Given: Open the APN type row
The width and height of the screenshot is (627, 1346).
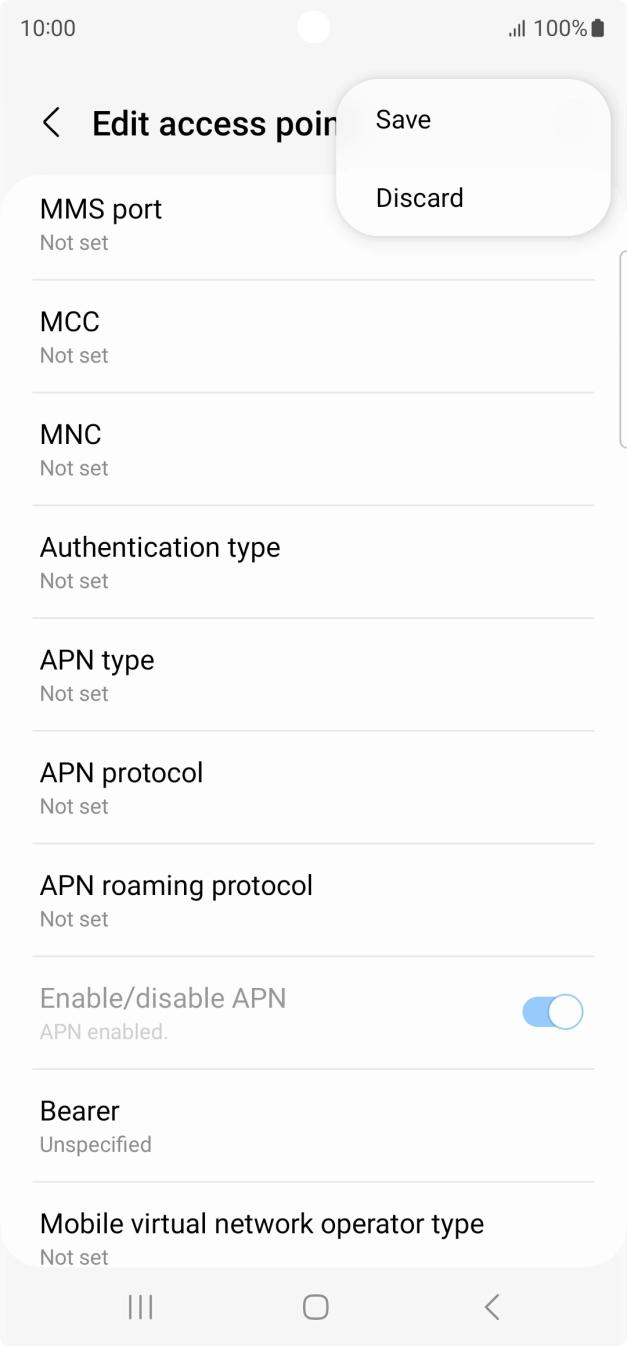Looking at the screenshot, I should 313,675.
